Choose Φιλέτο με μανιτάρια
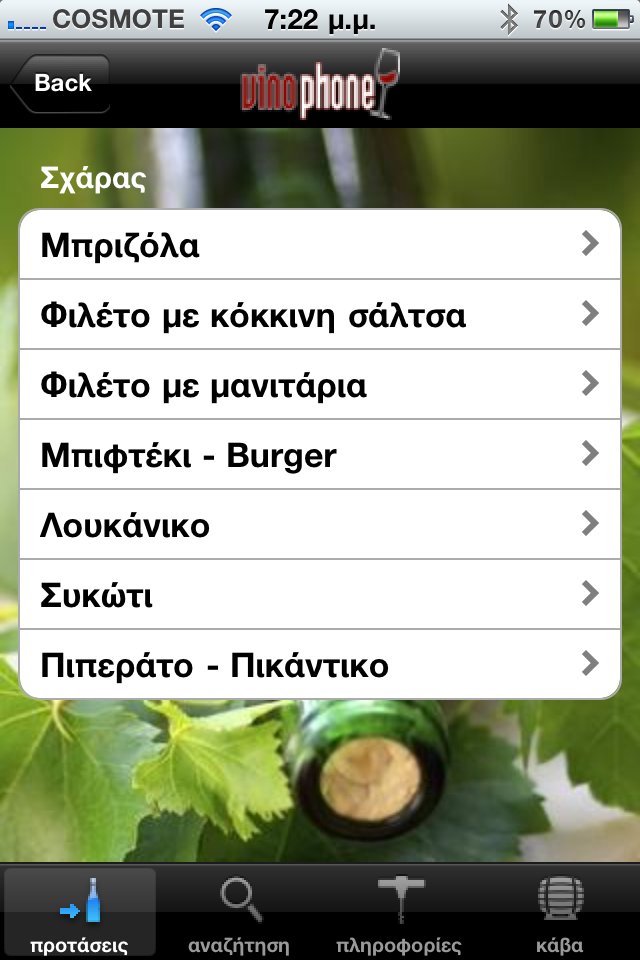The image size is (640, 960). click(x=320, y=385)
